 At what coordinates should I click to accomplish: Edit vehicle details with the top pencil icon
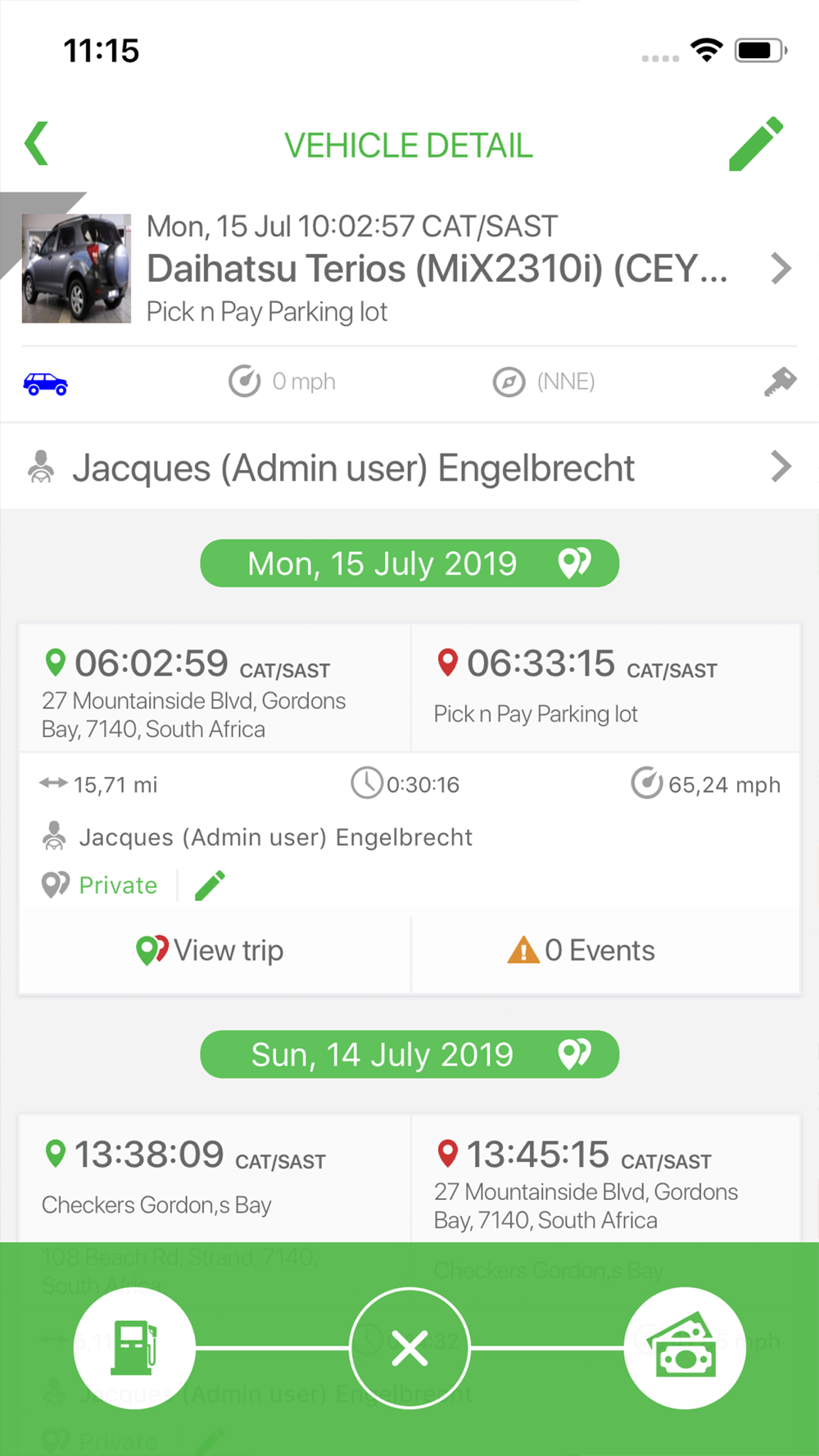click(756, 144)
